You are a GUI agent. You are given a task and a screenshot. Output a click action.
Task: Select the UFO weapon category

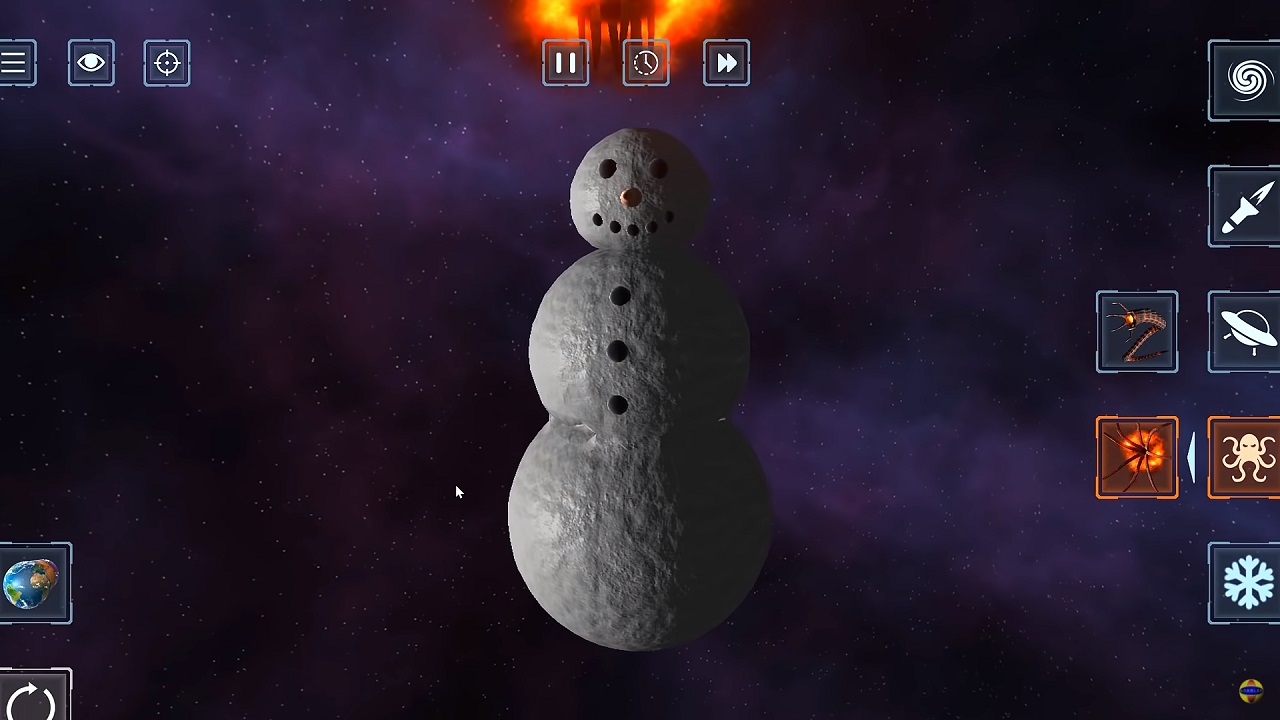pos(1246,332)
